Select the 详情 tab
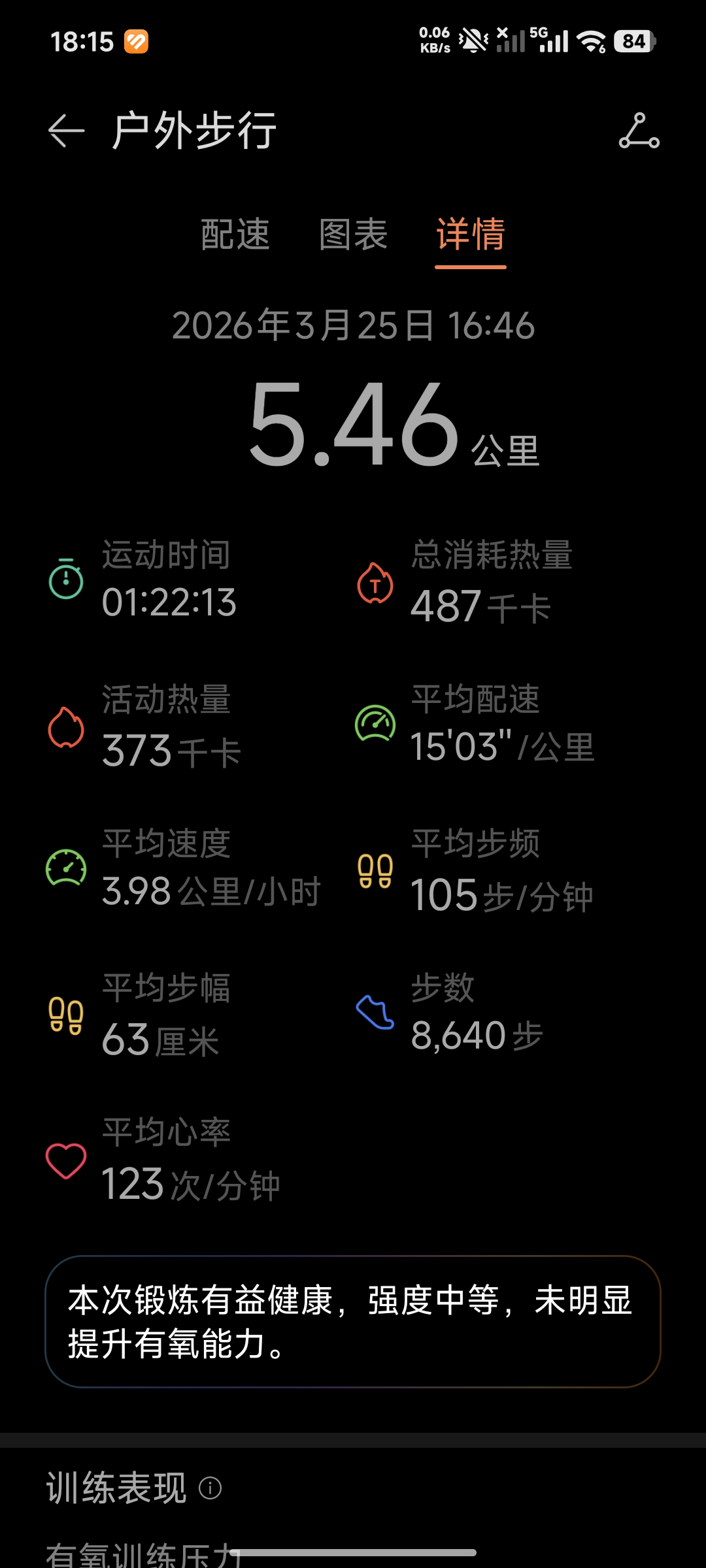This screenshot has width=706, height=1568. point(471,234)
